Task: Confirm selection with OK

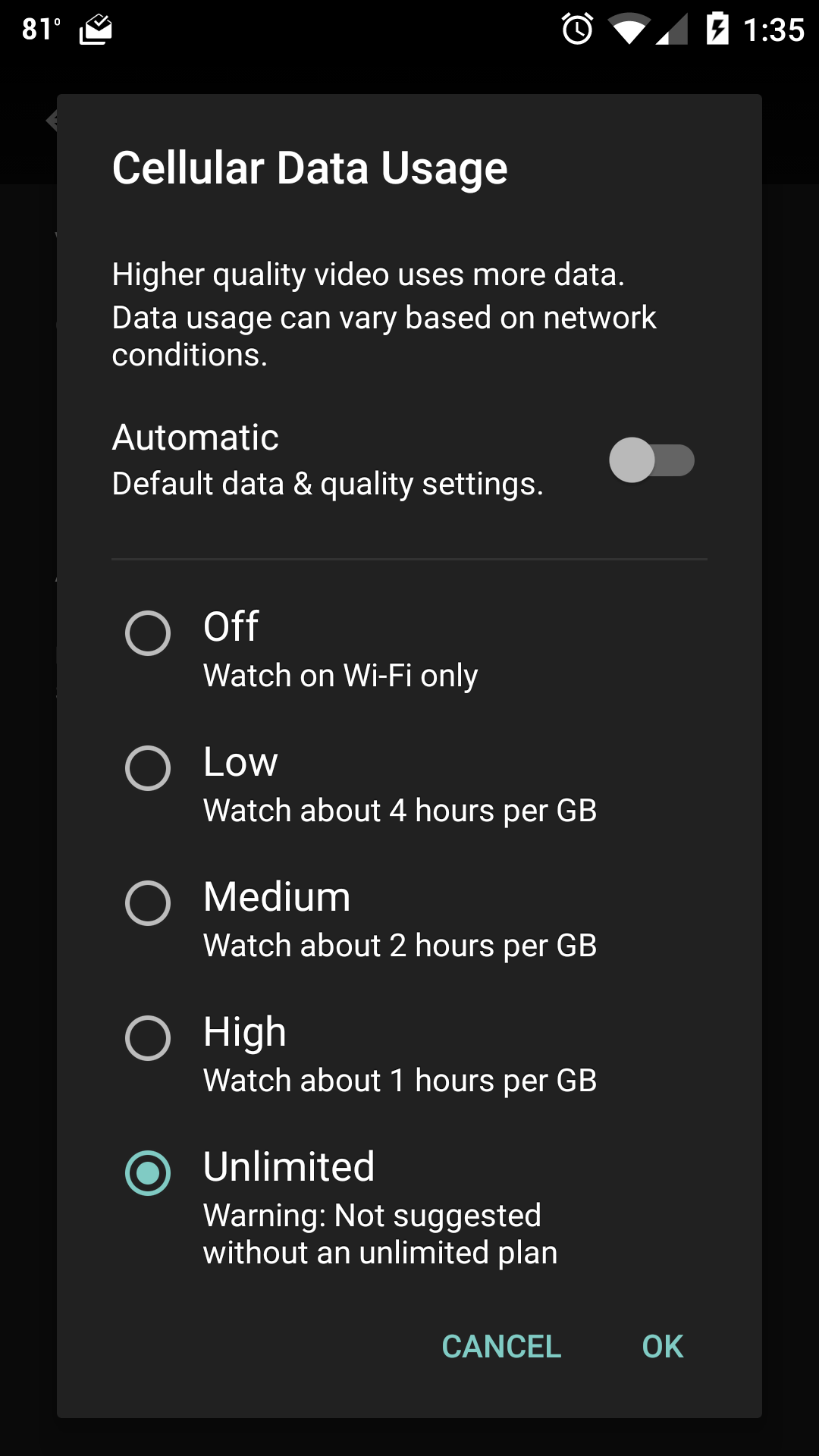Action: pyautogui.click(x=662, y=1347)
